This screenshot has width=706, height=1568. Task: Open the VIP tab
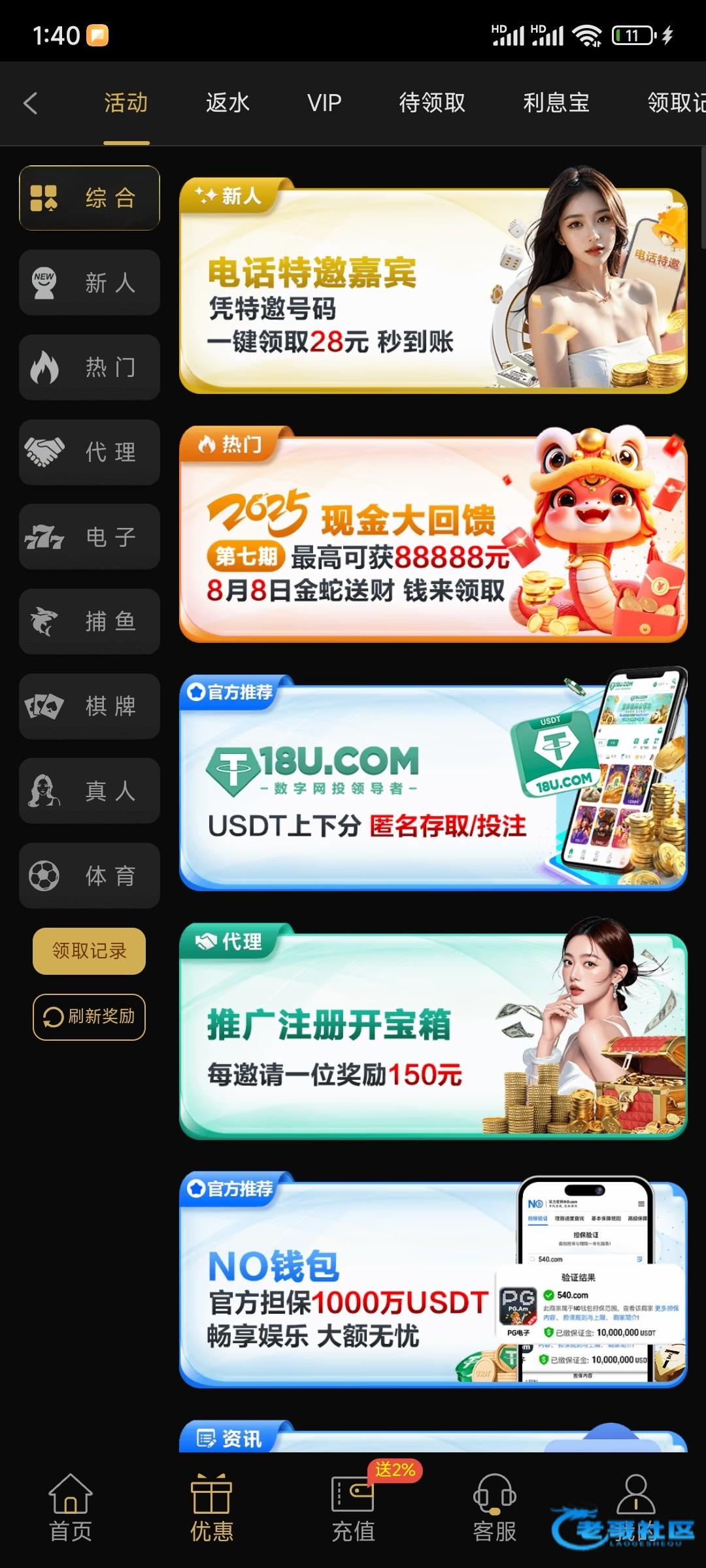click(x=324, y=103)
